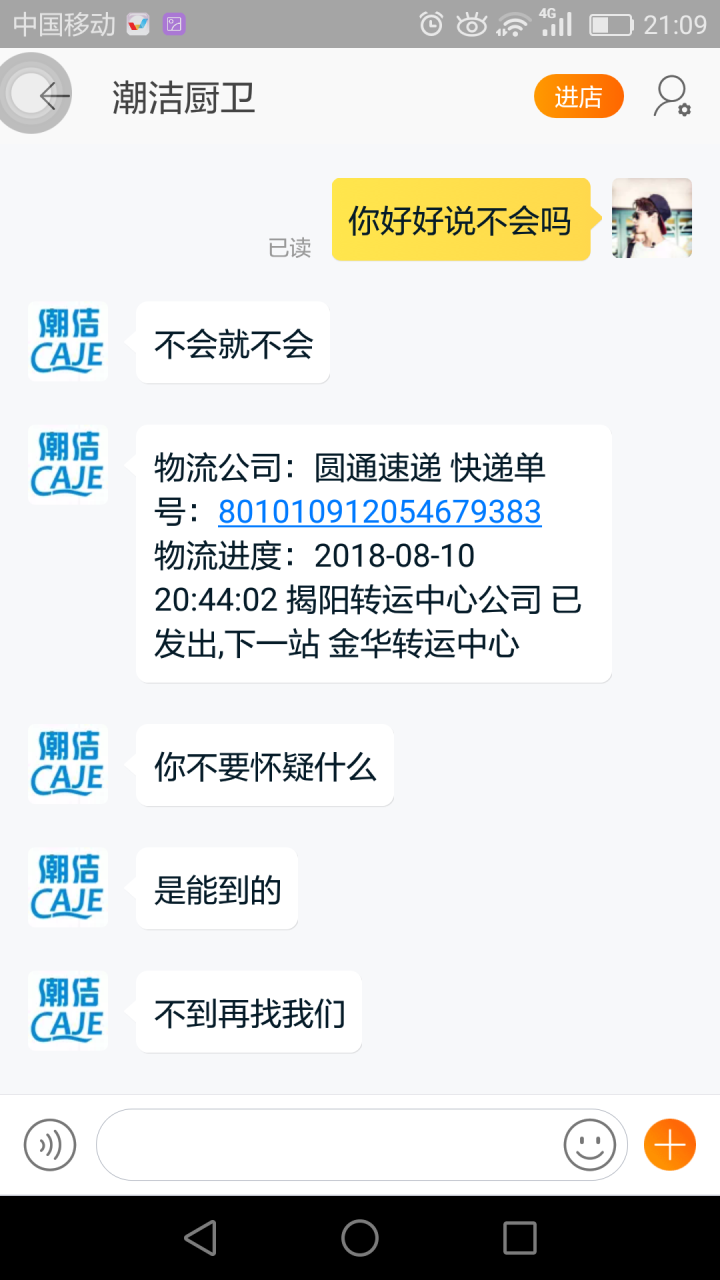Open the contact settings icon
This screenshot has width=720, height=1280.
(x=671, y=97)
